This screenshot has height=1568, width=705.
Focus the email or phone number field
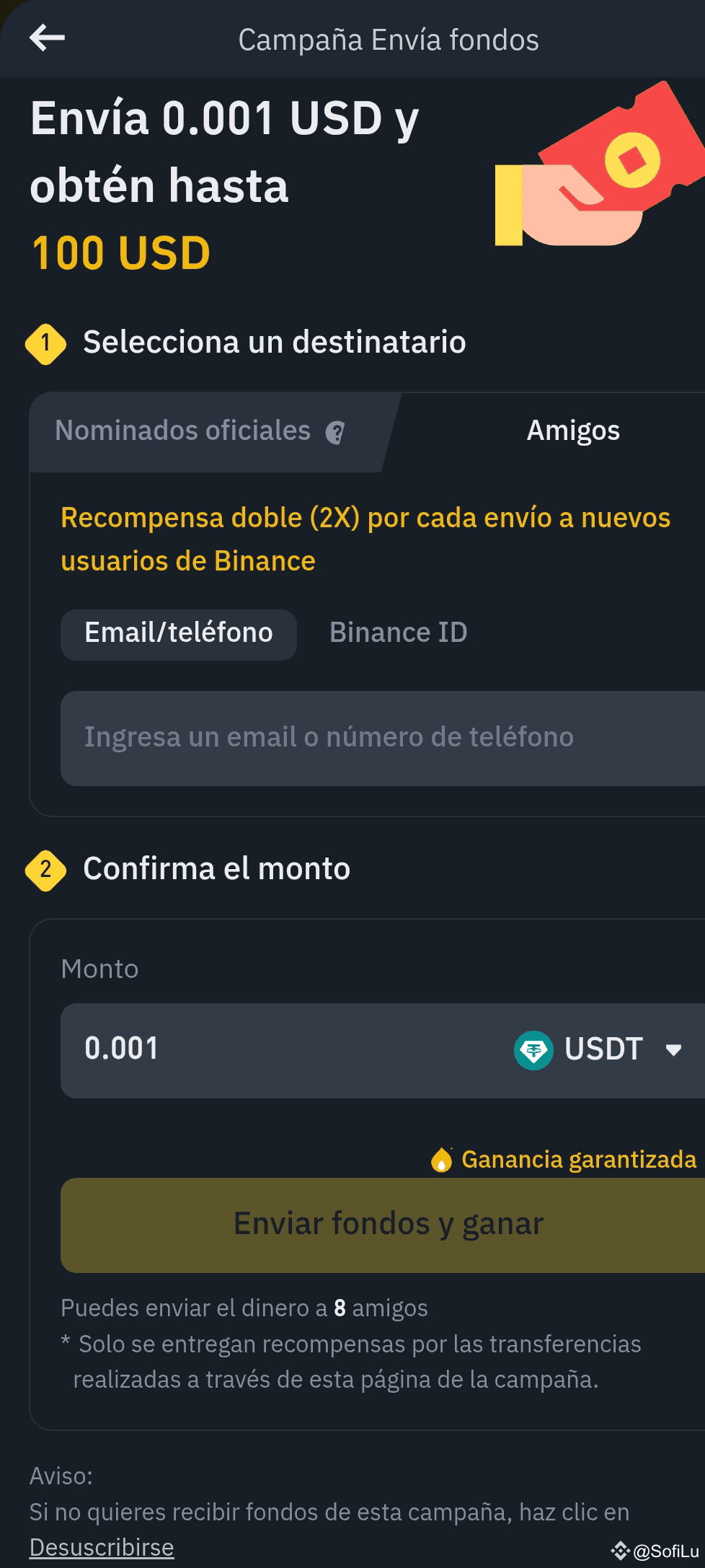[x=383, y=738]
